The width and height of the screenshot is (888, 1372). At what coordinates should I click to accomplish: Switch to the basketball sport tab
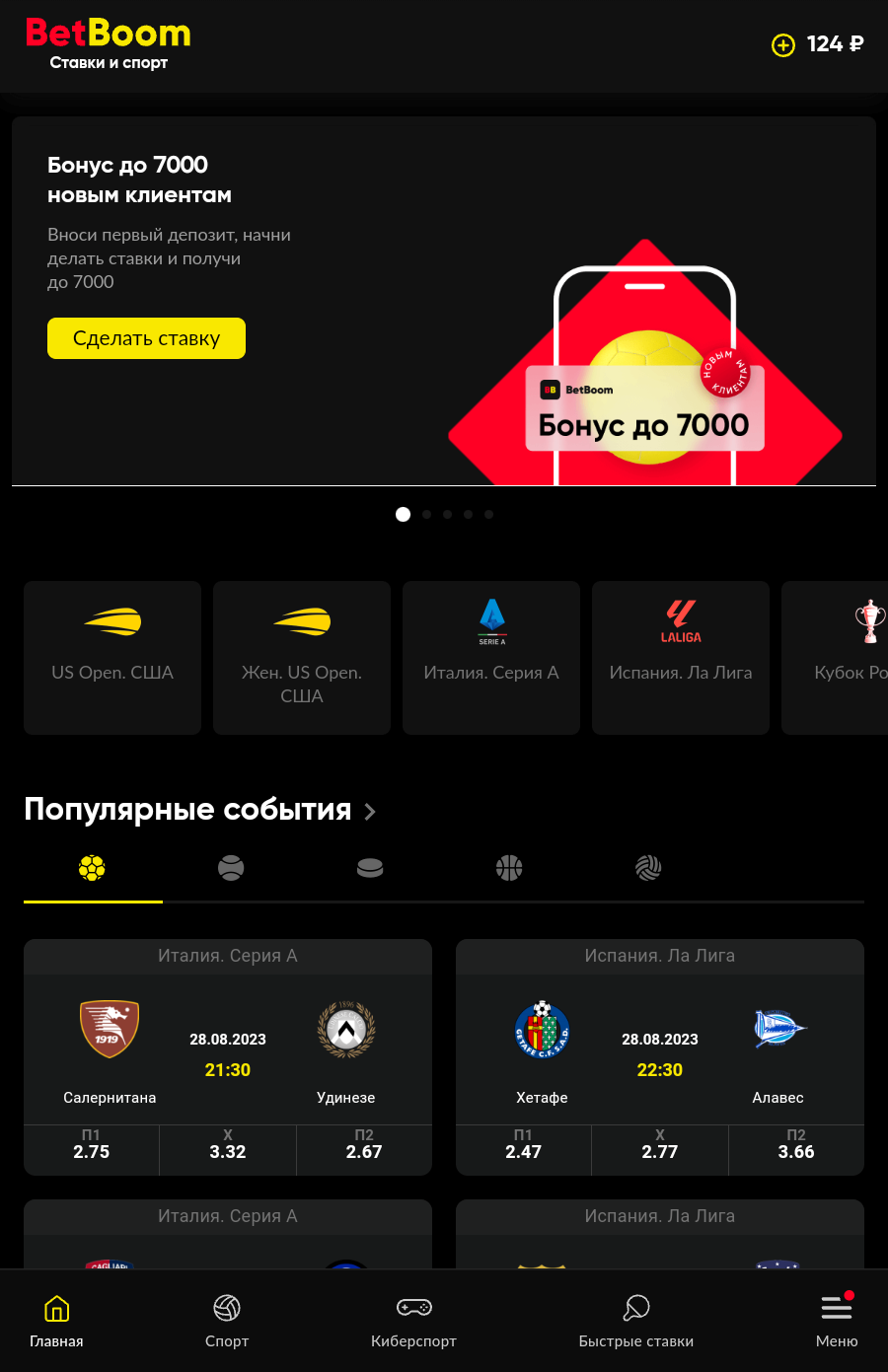(x=509, y=868)
